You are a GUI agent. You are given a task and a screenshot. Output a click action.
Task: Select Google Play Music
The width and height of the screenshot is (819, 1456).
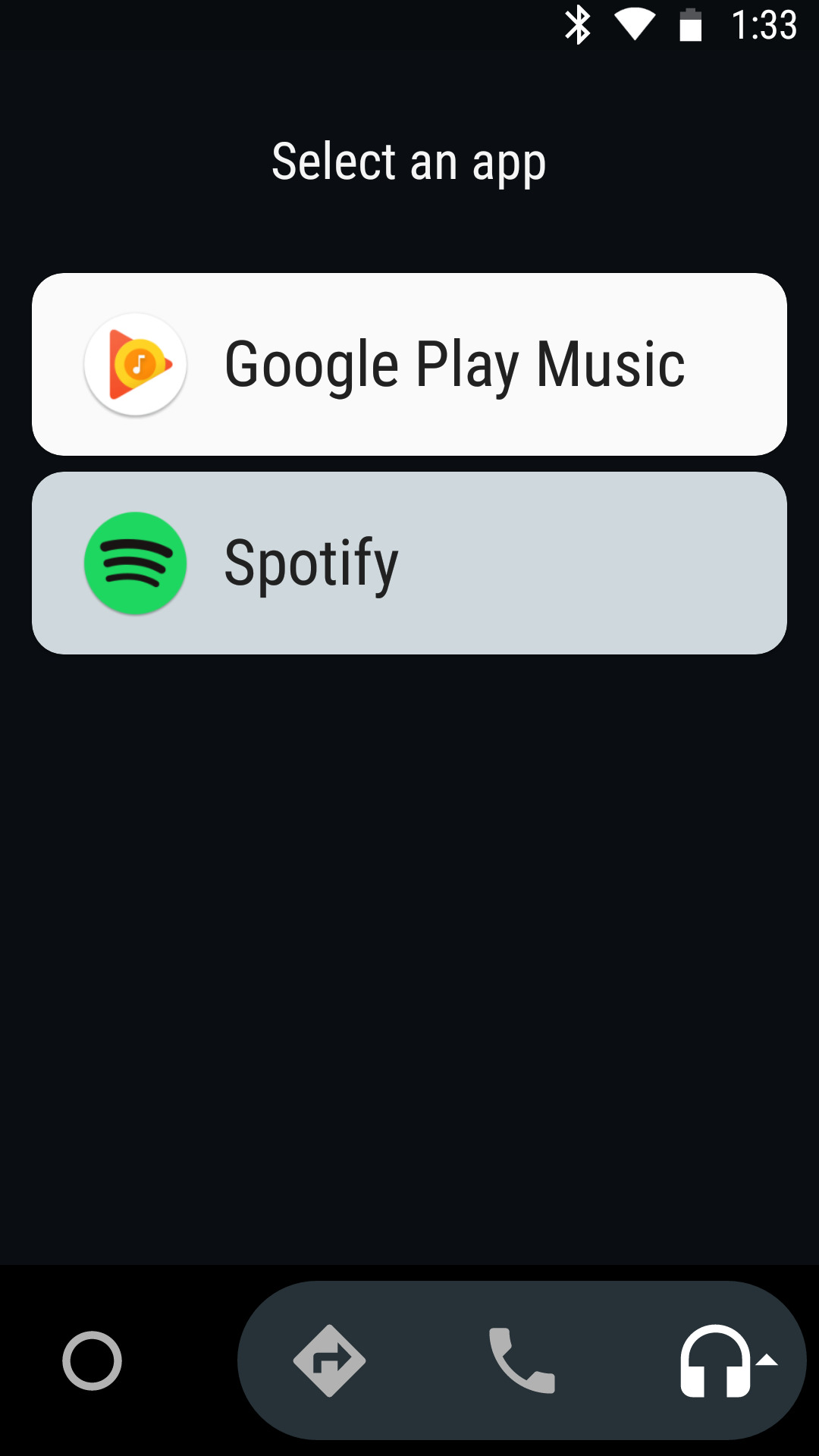[x=409, y=365]
